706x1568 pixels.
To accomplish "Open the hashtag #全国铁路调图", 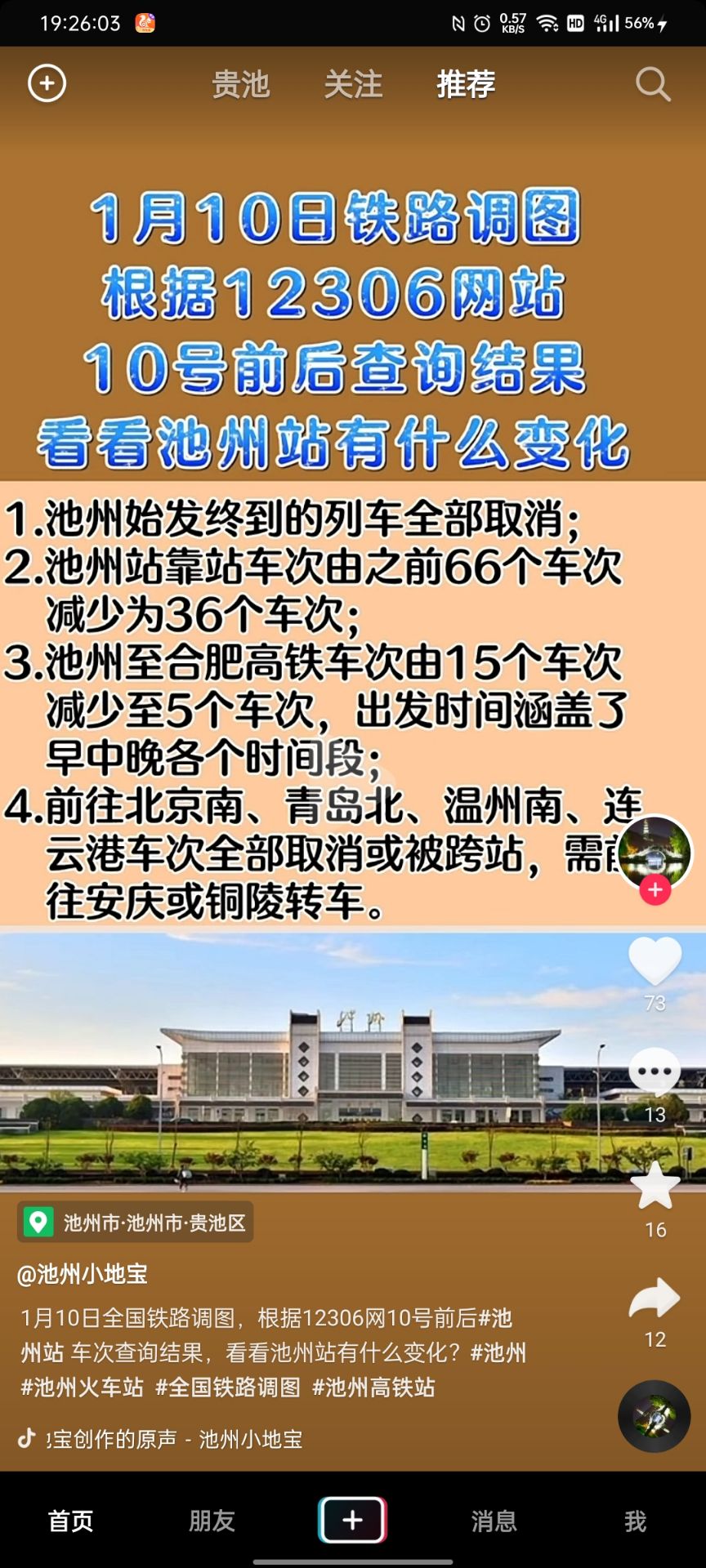I will (x=228, y=1387).
